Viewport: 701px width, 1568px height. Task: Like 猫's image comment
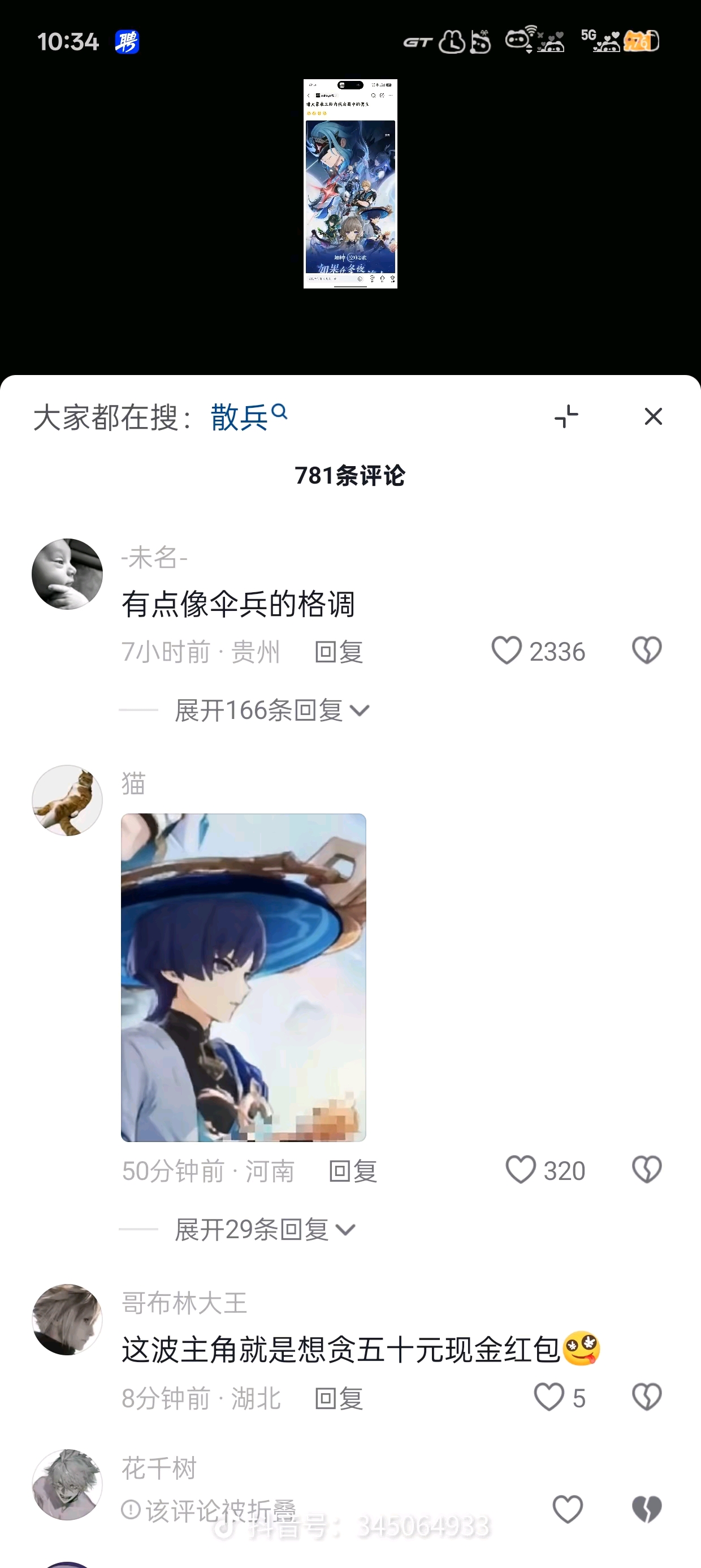click(521, 1170)
